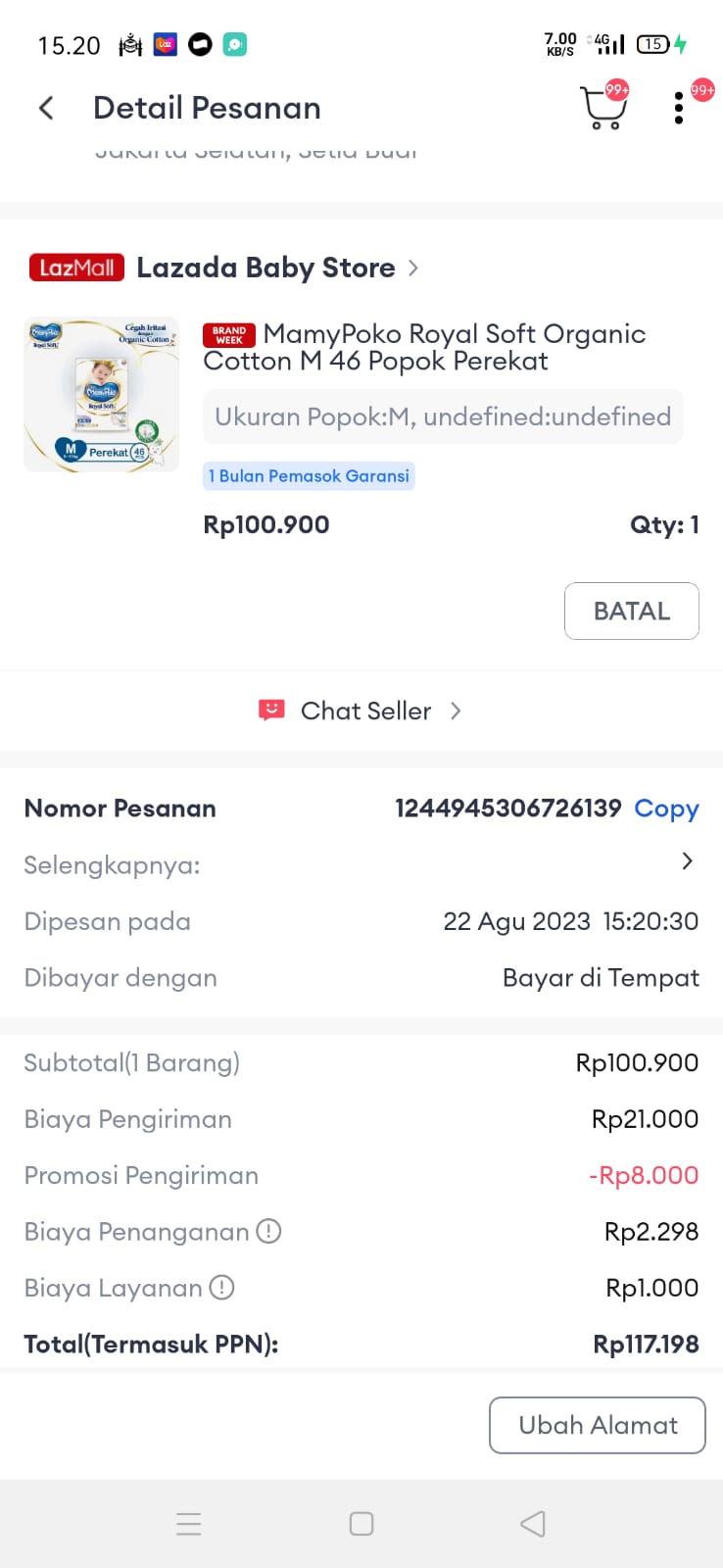
Task: Open the three-dot overflow menu
Action: tap(679, 108)
